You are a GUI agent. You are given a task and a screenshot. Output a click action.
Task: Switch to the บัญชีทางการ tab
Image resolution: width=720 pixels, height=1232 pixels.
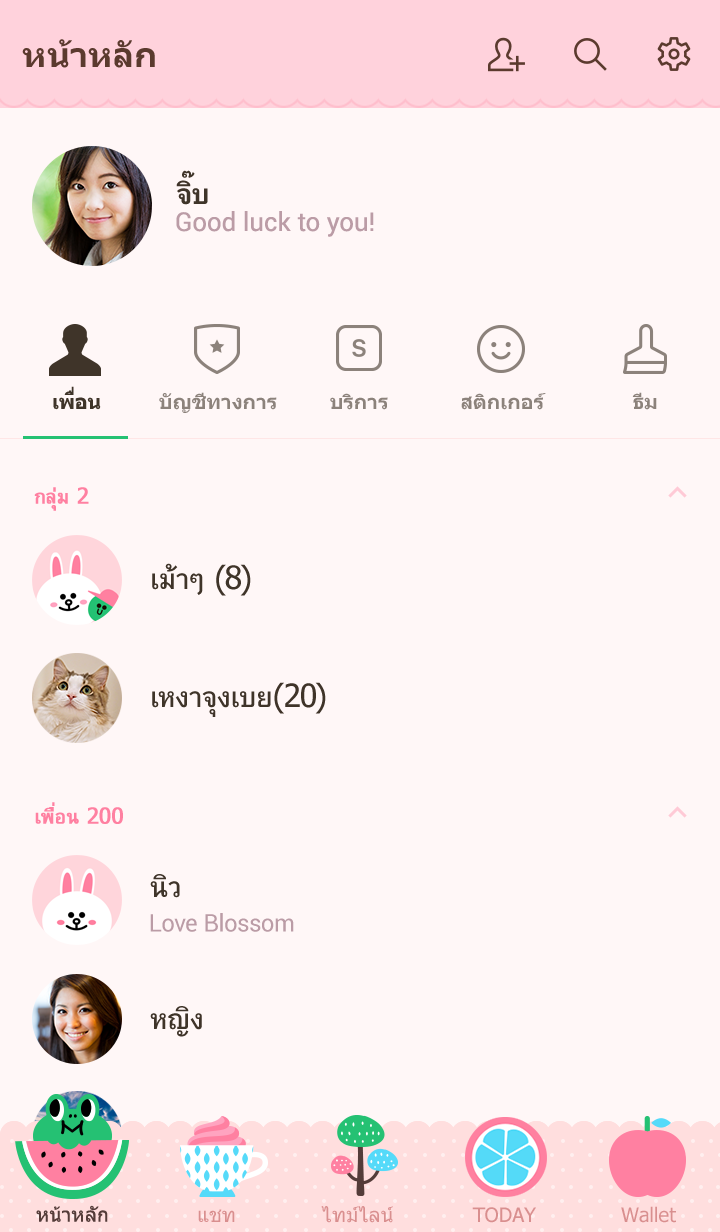(217, 371)
